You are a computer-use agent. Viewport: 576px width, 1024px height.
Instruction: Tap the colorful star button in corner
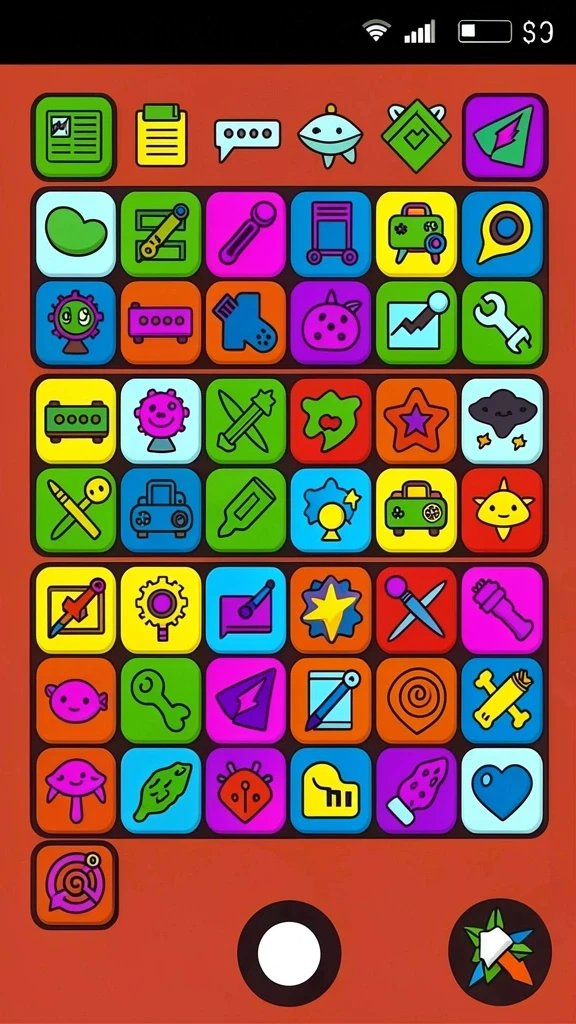click(500, 952)
